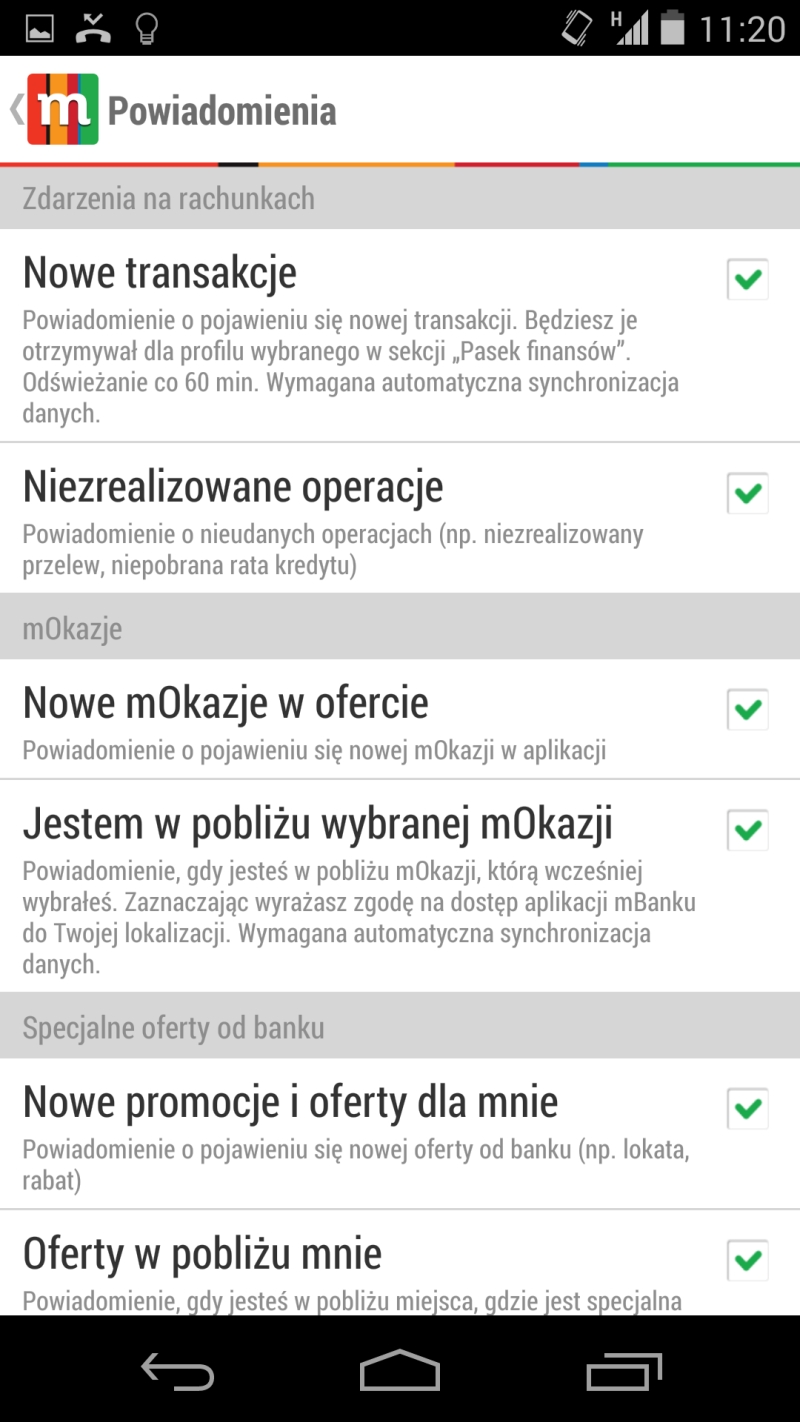Toggle the "Nowe mOkazje w ofercie" checkbox
This screenshot has width=800, height=1422.
point(746,711)
